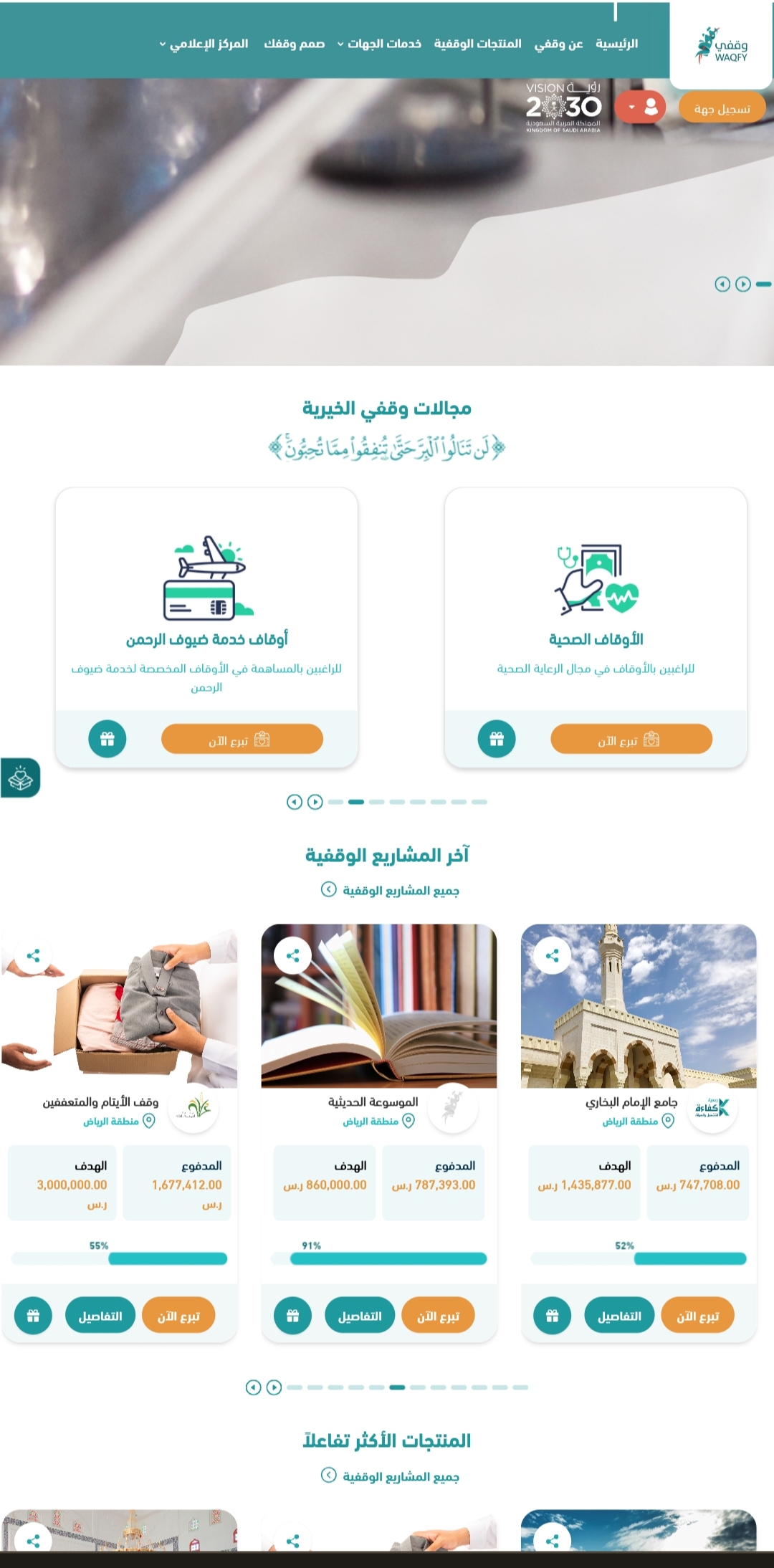Donate now to أوقاف خدمة ضيوف الرحمن
Viewport: 774px width, 1568px height.
tap(242, 739)
